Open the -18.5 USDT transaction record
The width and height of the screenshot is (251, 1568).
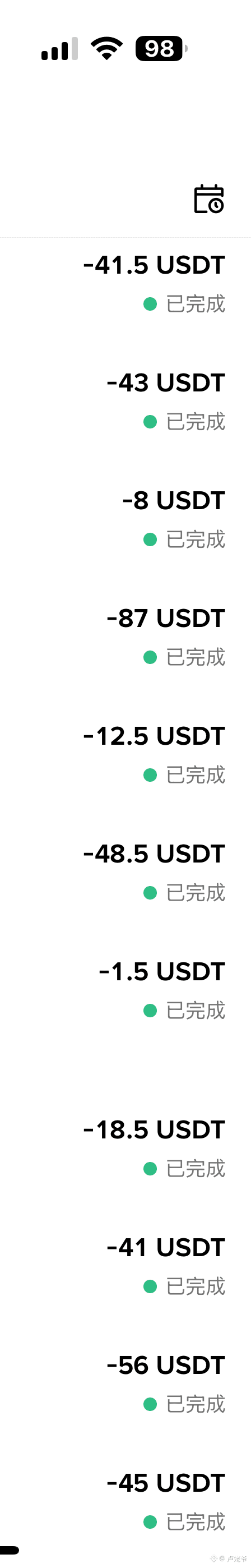click(x=125, y=1149)
